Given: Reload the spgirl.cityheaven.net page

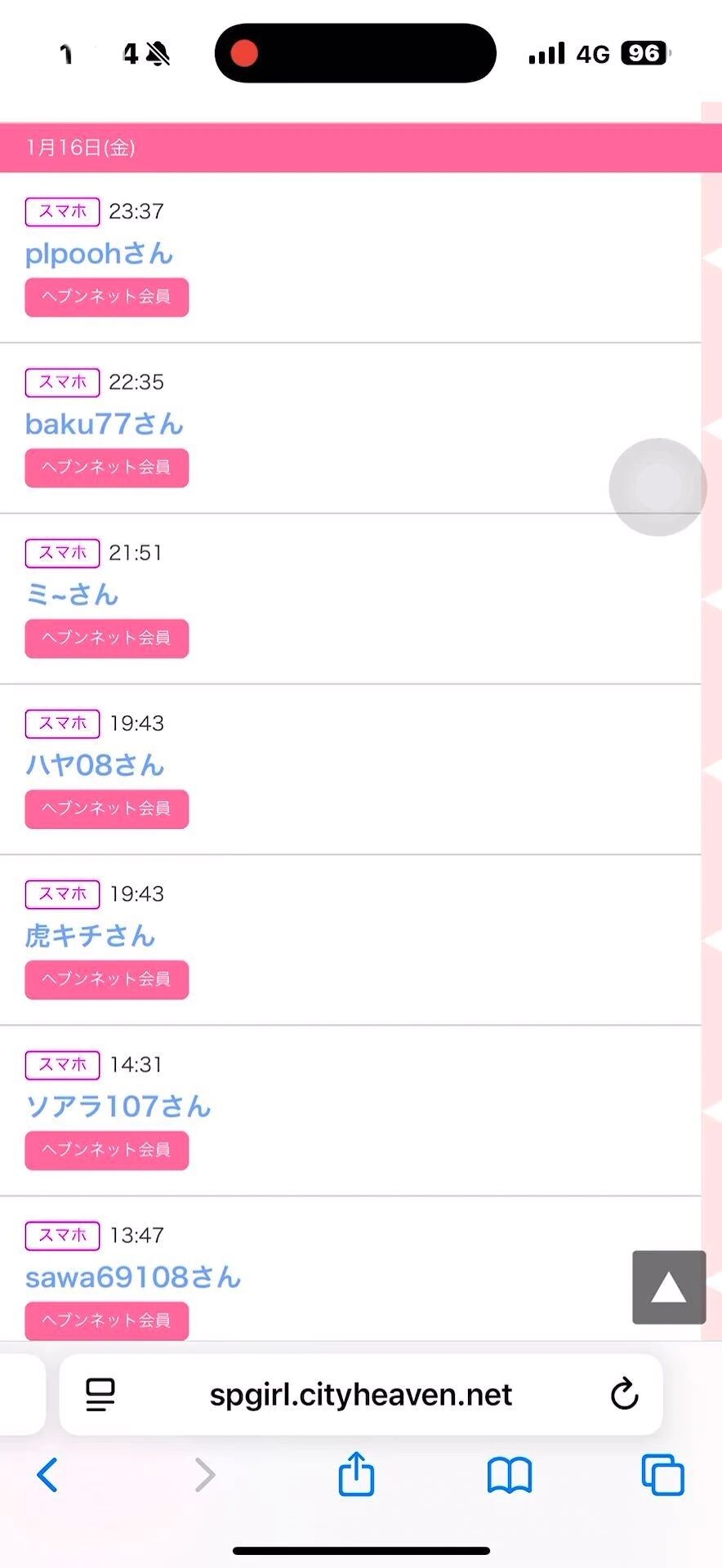Looking at the screenshot, I should point(623,1395).
